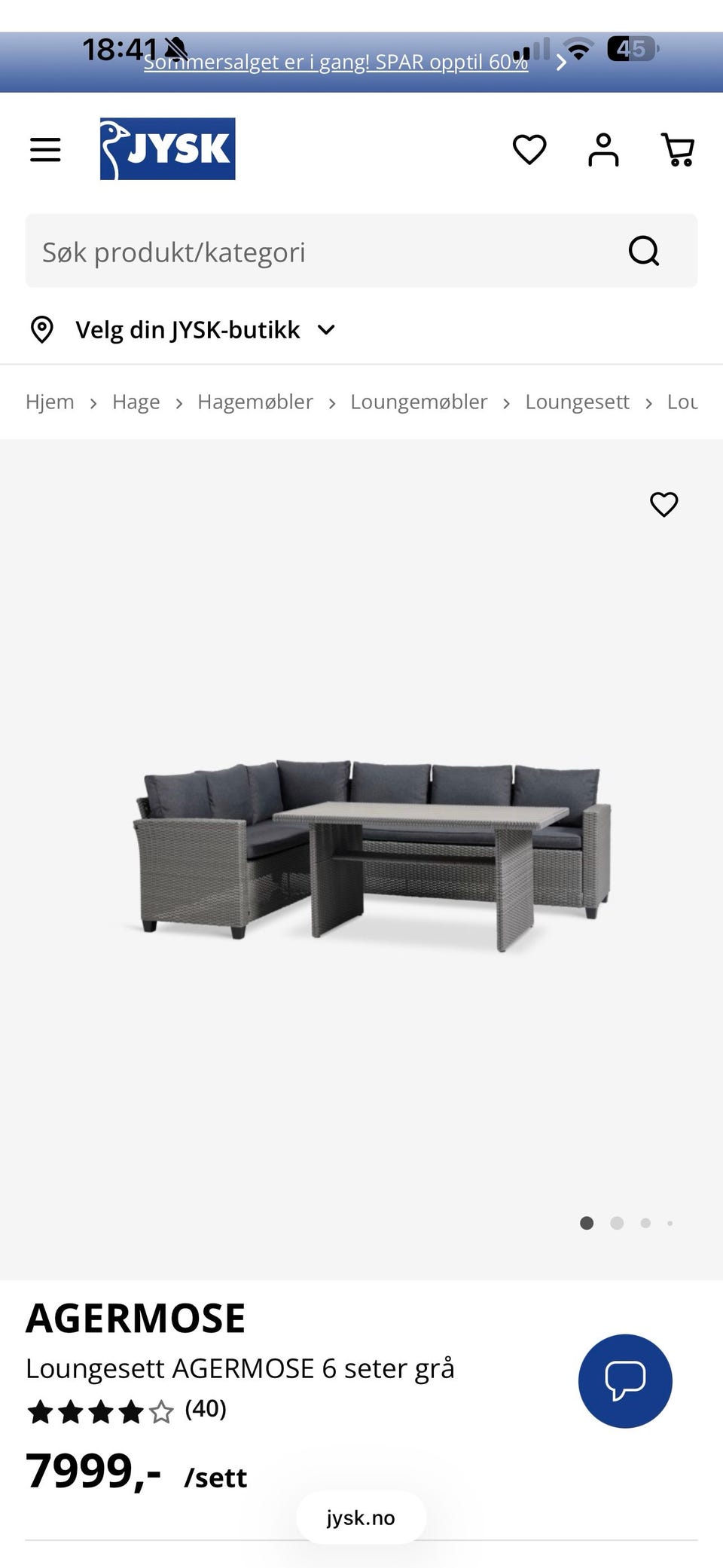This screenshot has height=1568, width=723.
Task: Go to Loungemøbler breadcrumb
Action: click(x=419, y=402)
